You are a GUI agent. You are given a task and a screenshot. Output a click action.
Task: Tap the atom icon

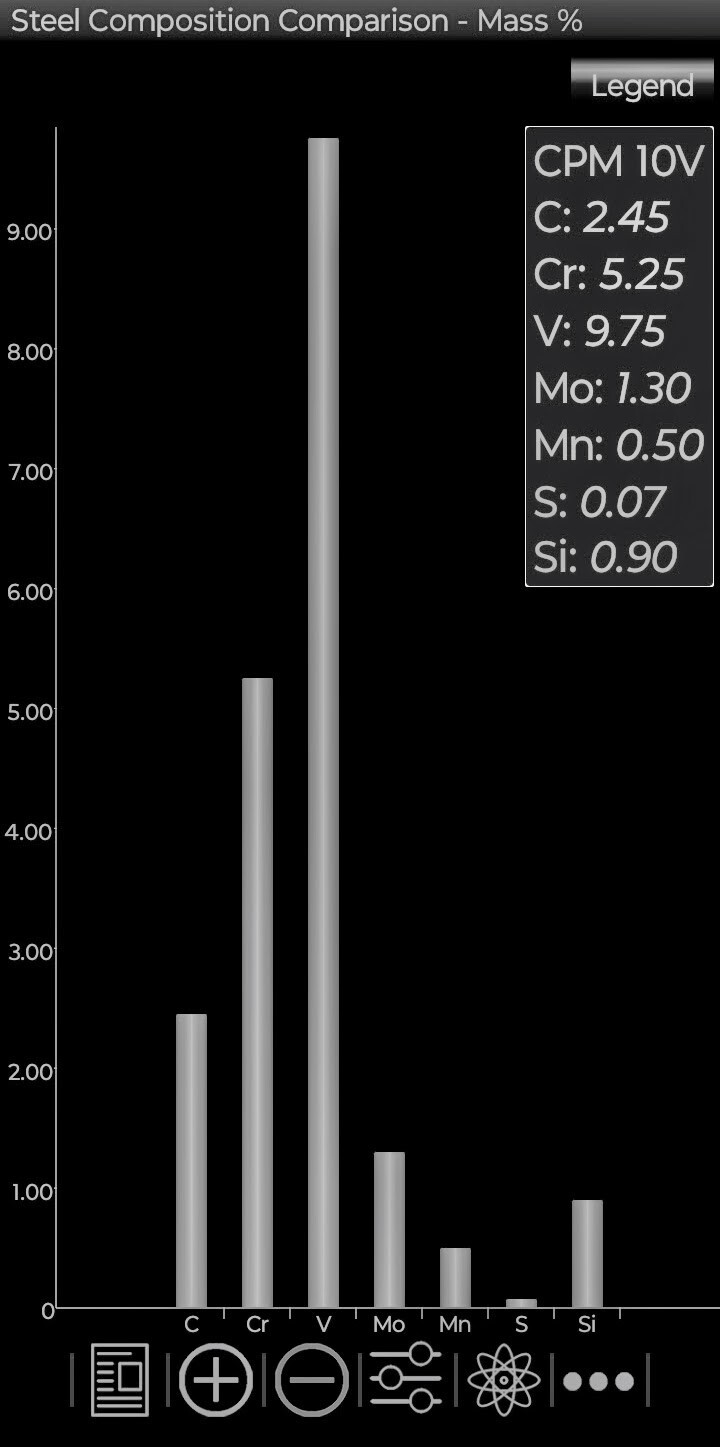click(504, 1380)
